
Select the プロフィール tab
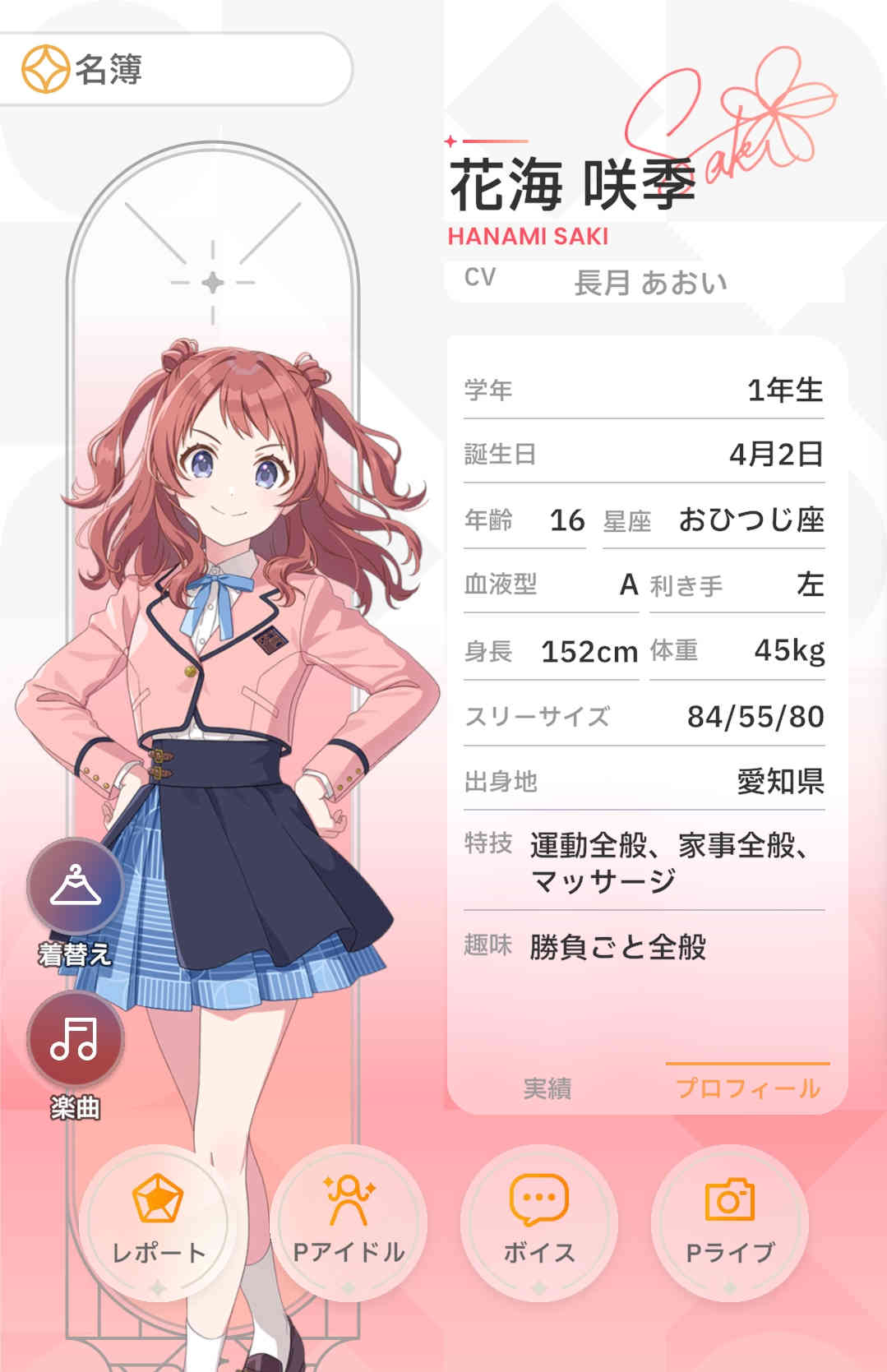coord(747,1088)
